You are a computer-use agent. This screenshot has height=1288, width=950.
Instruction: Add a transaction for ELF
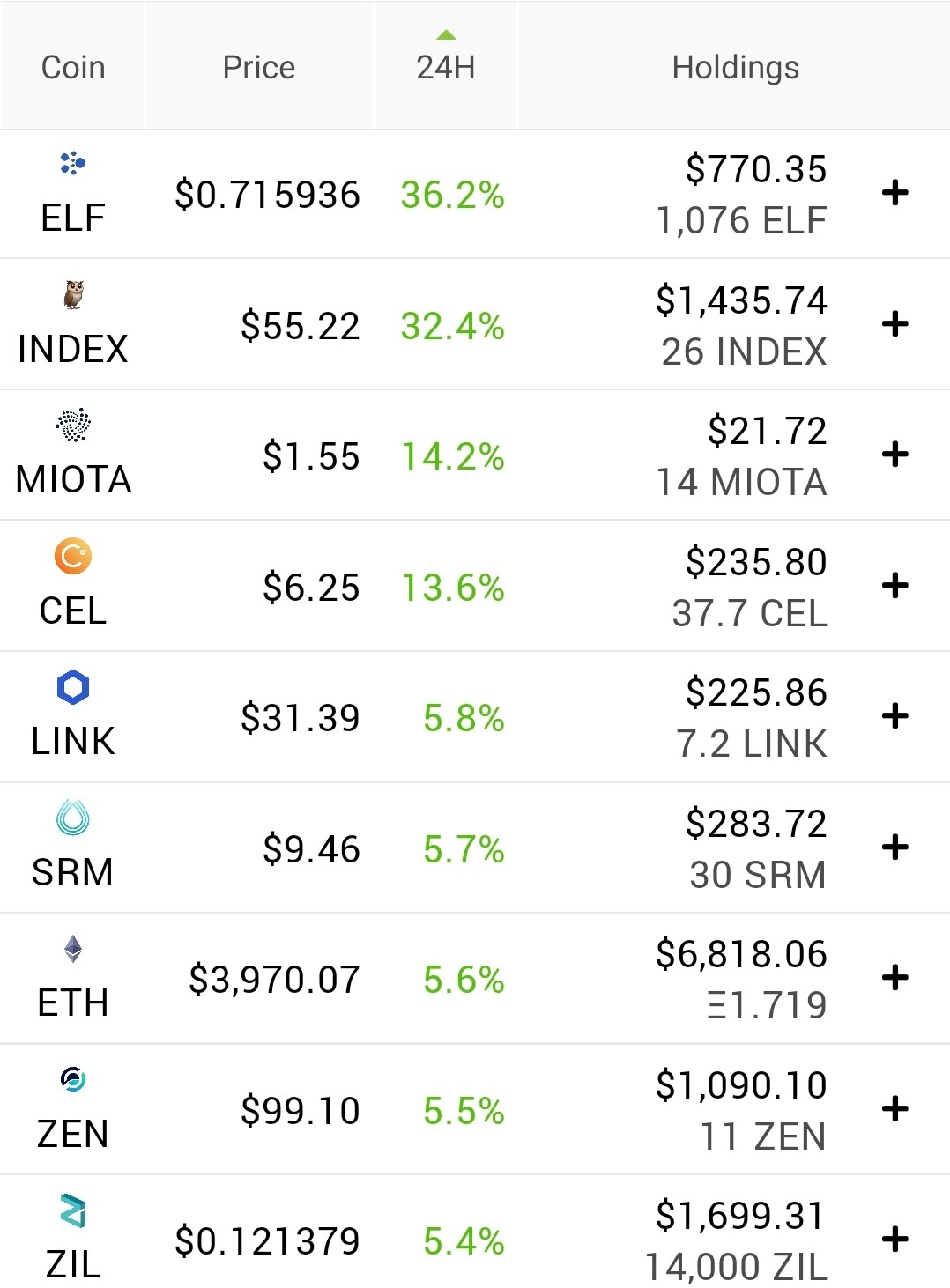click(x=895, y=193)
